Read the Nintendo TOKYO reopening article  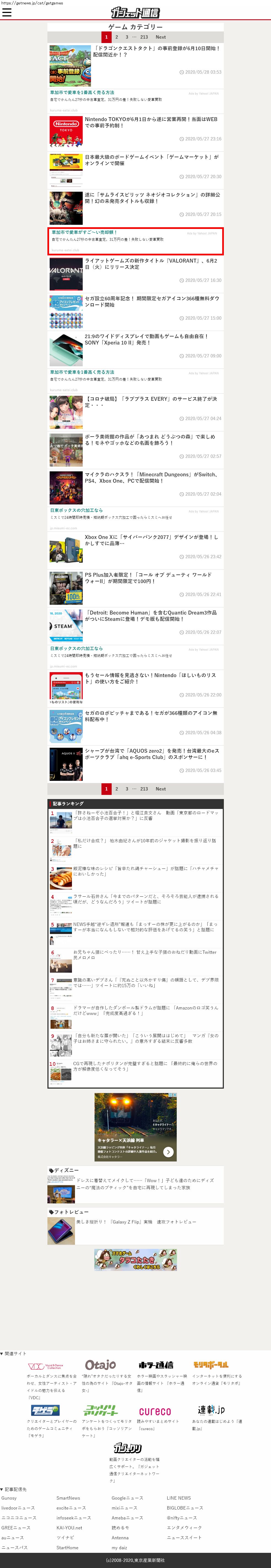point(151,122)
